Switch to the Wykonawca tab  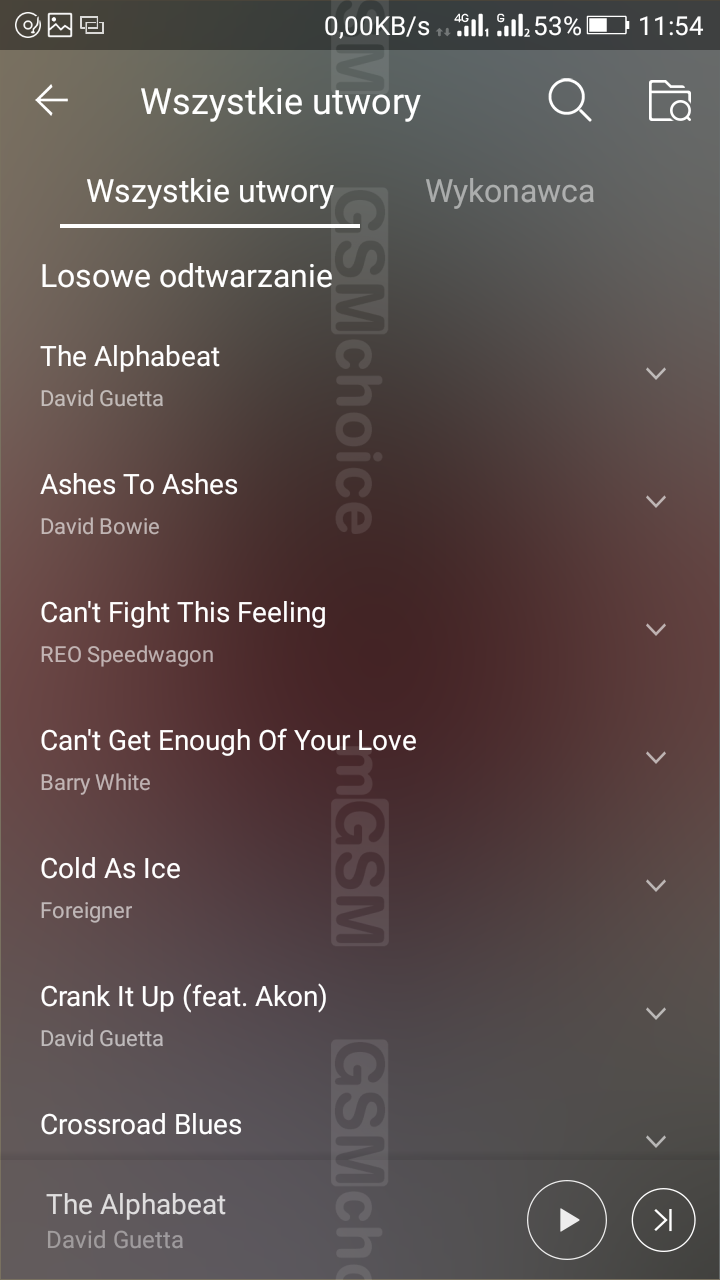[509, 191]
